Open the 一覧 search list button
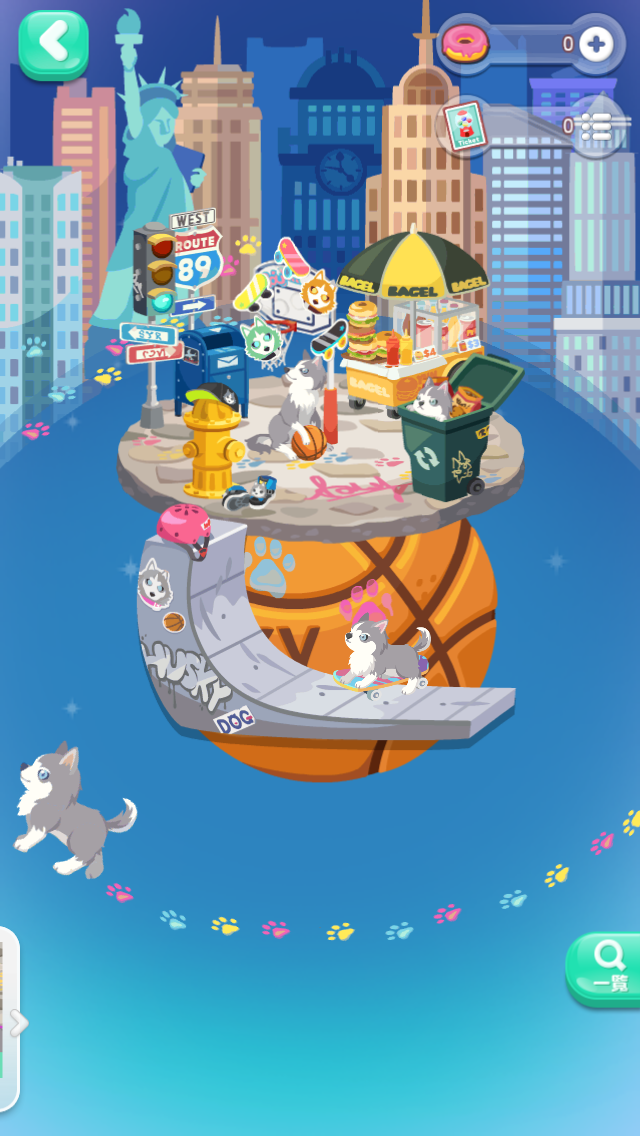The width and height of the screenshot is (640, 1136). (606, 968)
